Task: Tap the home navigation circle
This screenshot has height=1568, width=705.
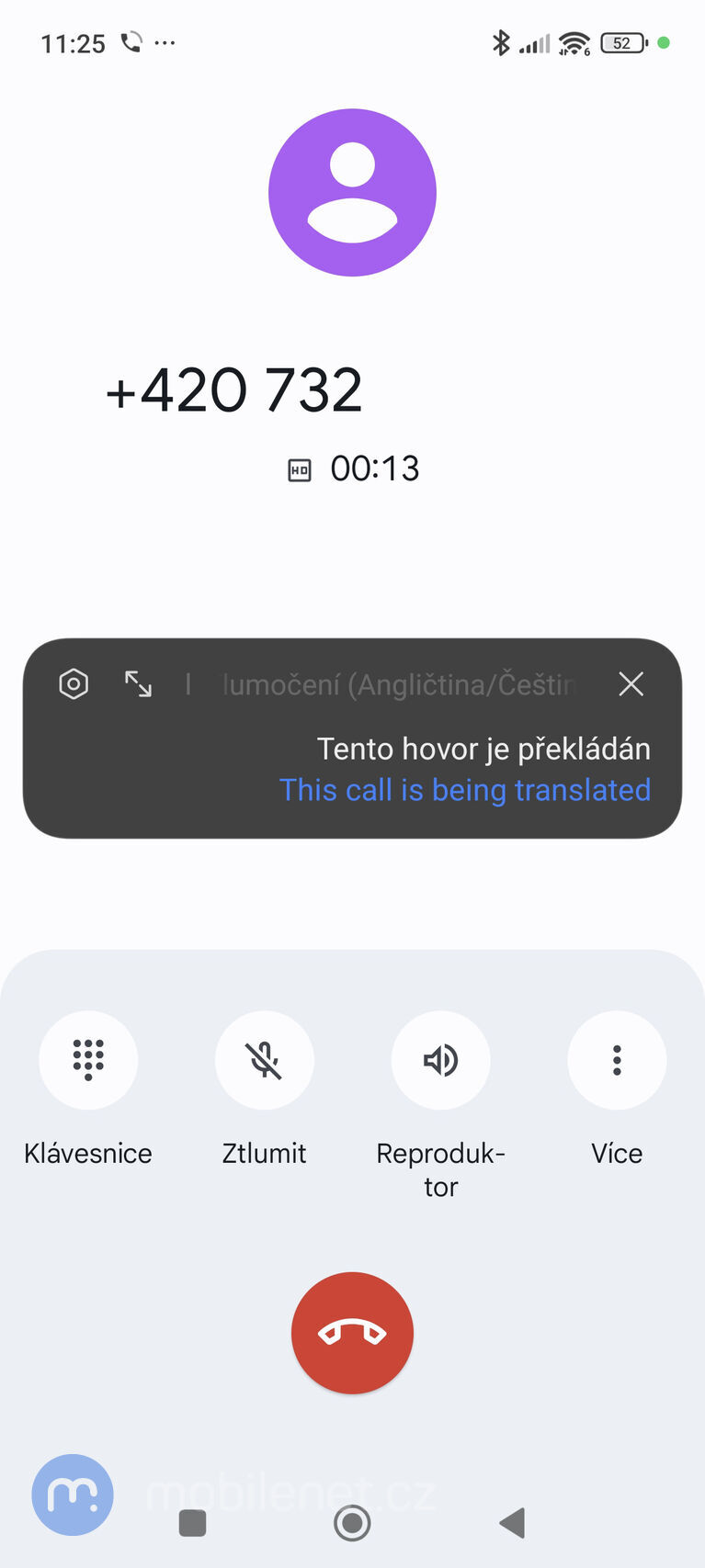Action: tap(353, 1522)
